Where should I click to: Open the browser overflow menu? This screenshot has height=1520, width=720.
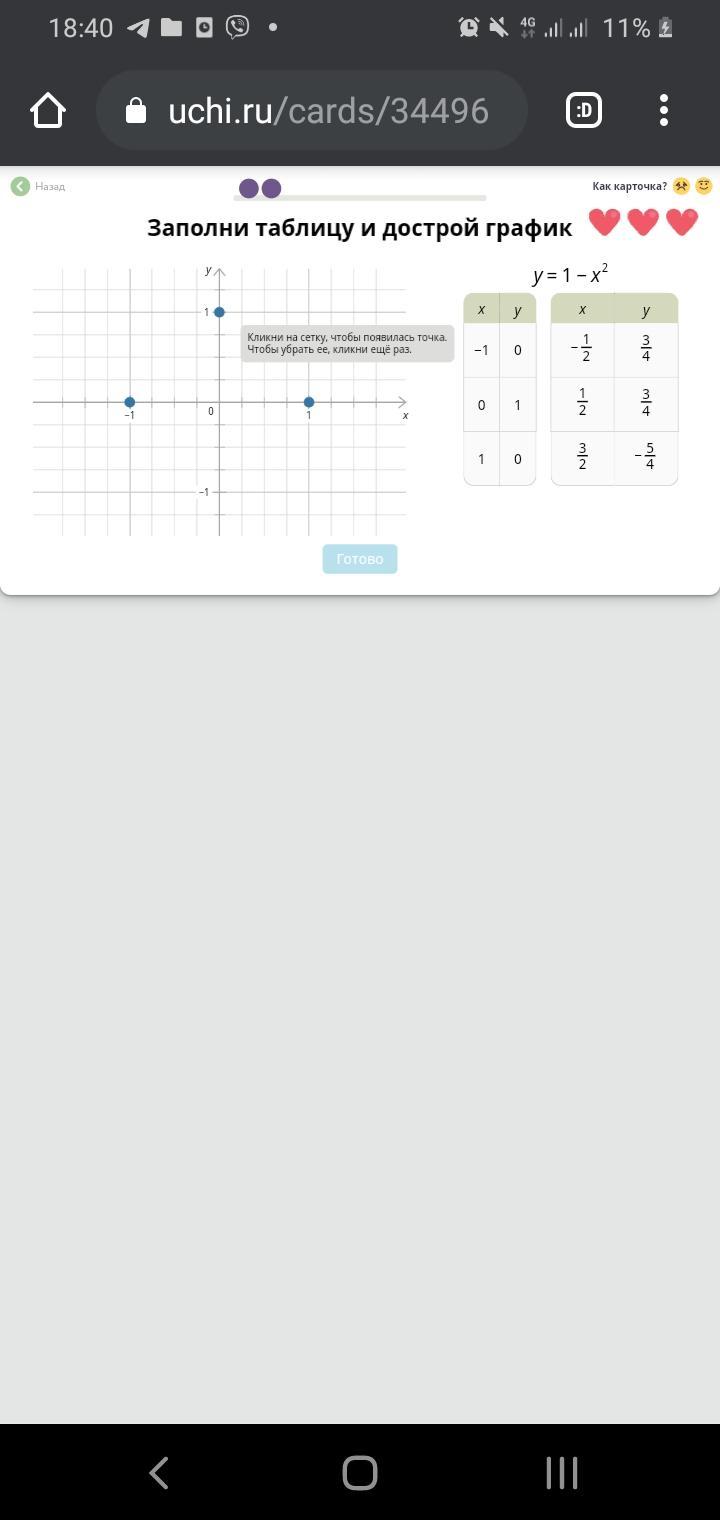[664, 110]
